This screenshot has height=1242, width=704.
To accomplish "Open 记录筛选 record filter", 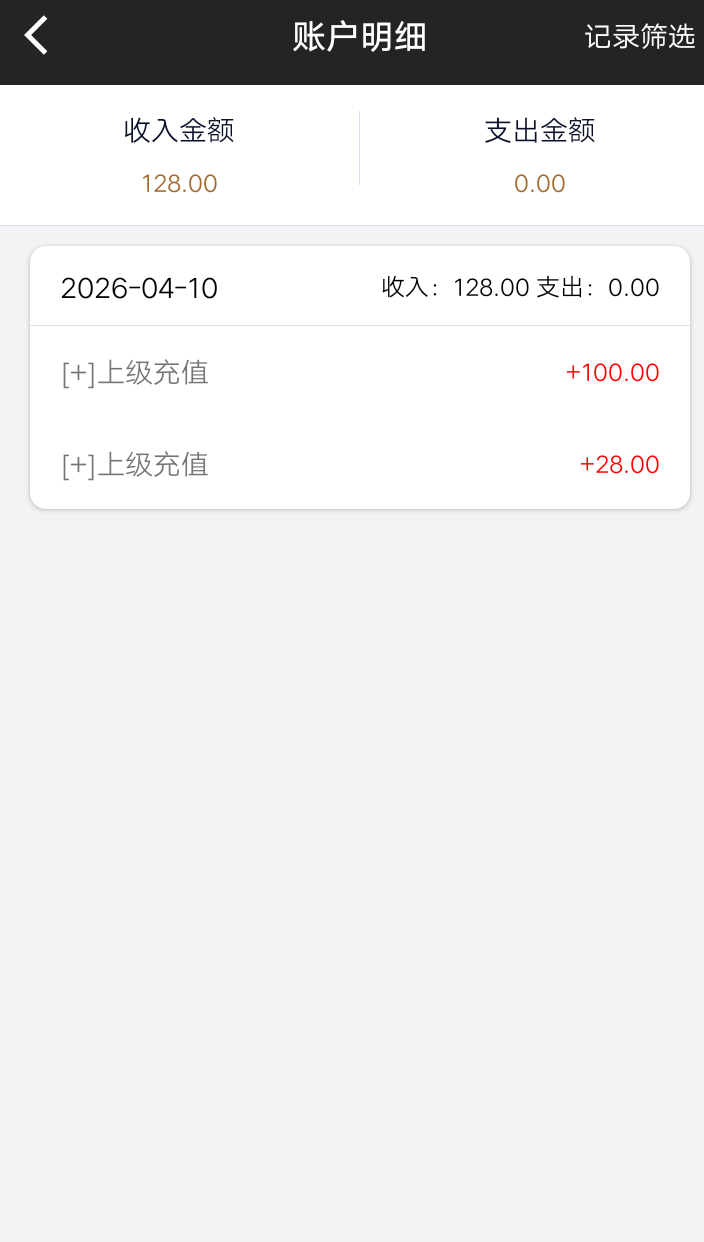I will [639, 37].
